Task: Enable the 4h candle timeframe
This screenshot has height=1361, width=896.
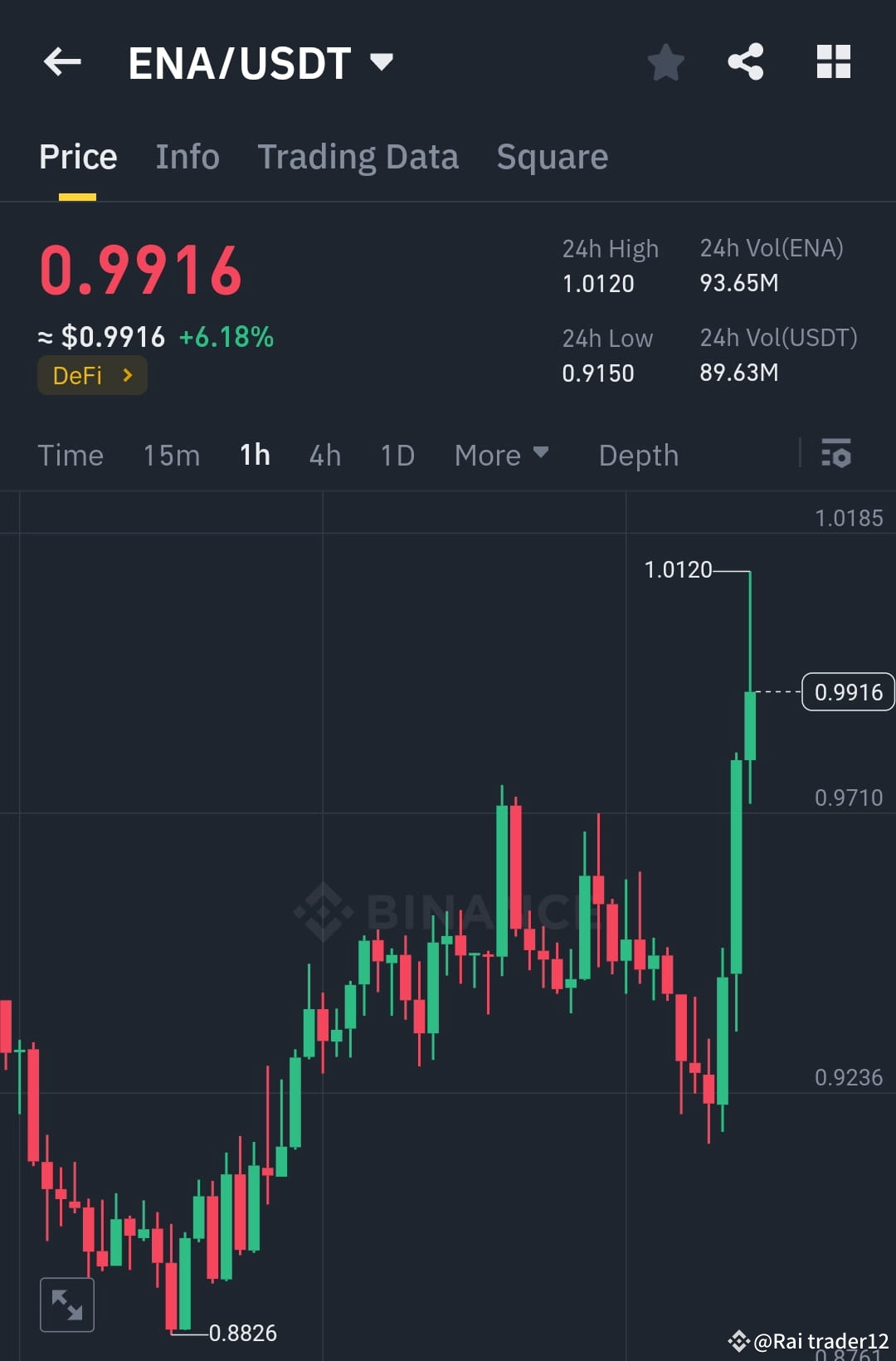Action: [324, 455]
